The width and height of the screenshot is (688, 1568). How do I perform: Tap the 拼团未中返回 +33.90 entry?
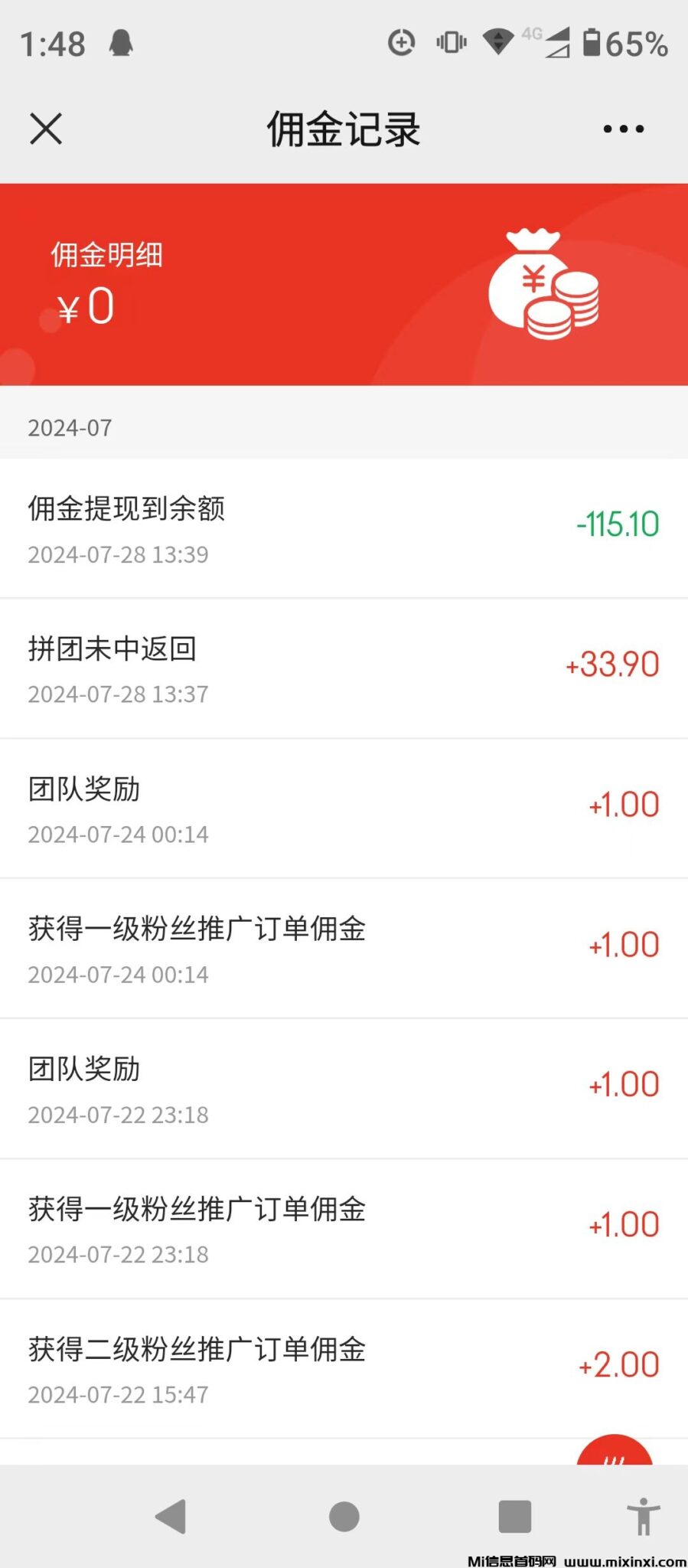(x=344, y=668)
